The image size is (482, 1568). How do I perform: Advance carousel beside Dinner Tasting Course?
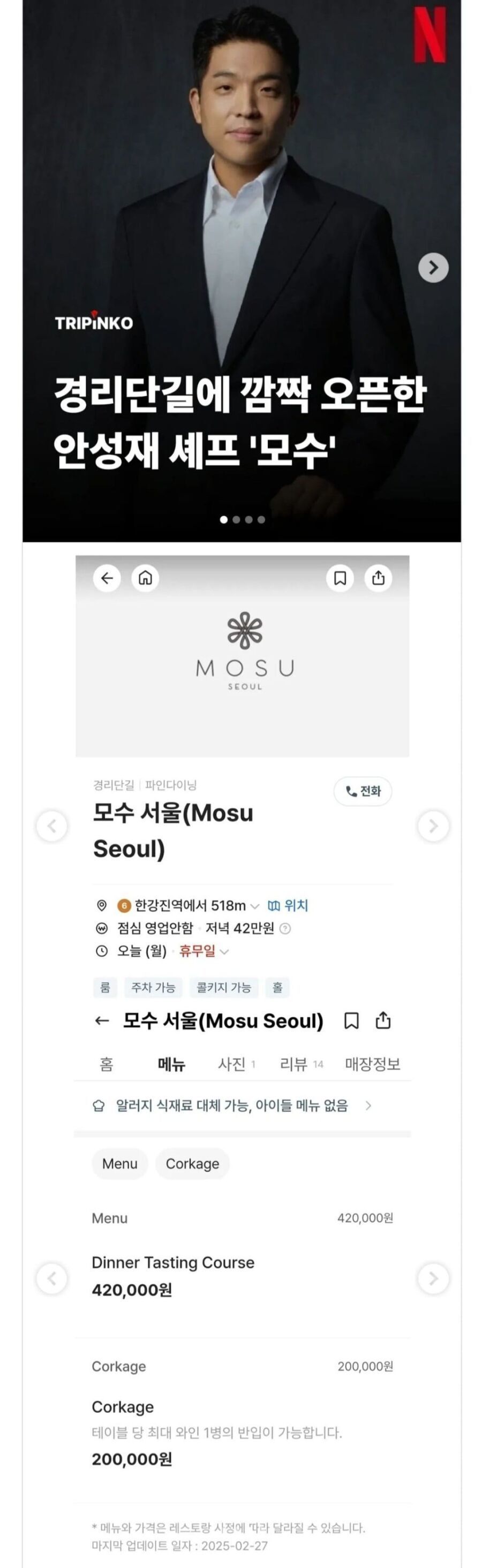point(433,1278)
